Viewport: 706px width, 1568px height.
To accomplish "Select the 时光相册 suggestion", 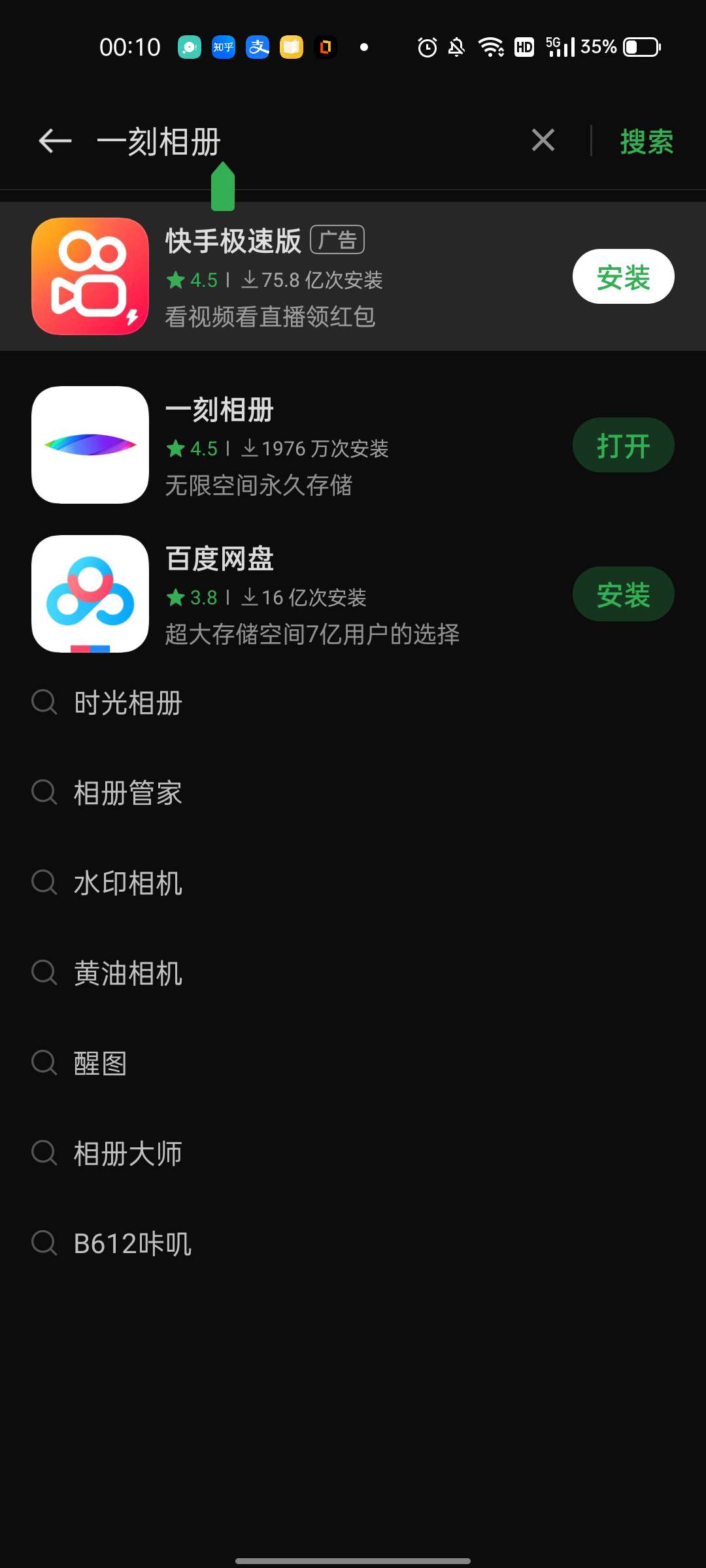I will coord(353,703).
